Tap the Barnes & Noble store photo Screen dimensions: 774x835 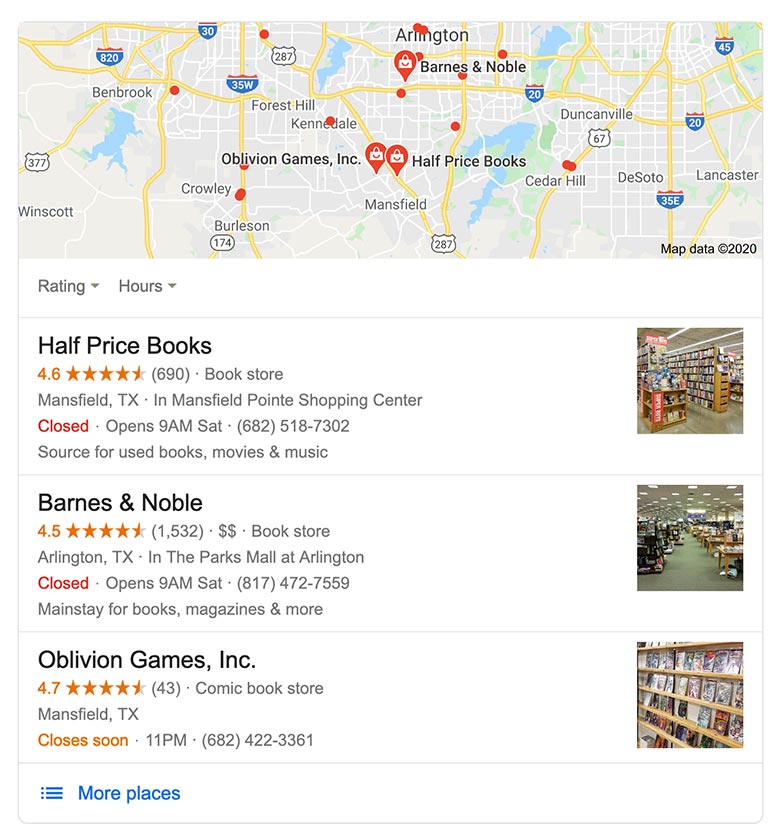tap(689, 538)
